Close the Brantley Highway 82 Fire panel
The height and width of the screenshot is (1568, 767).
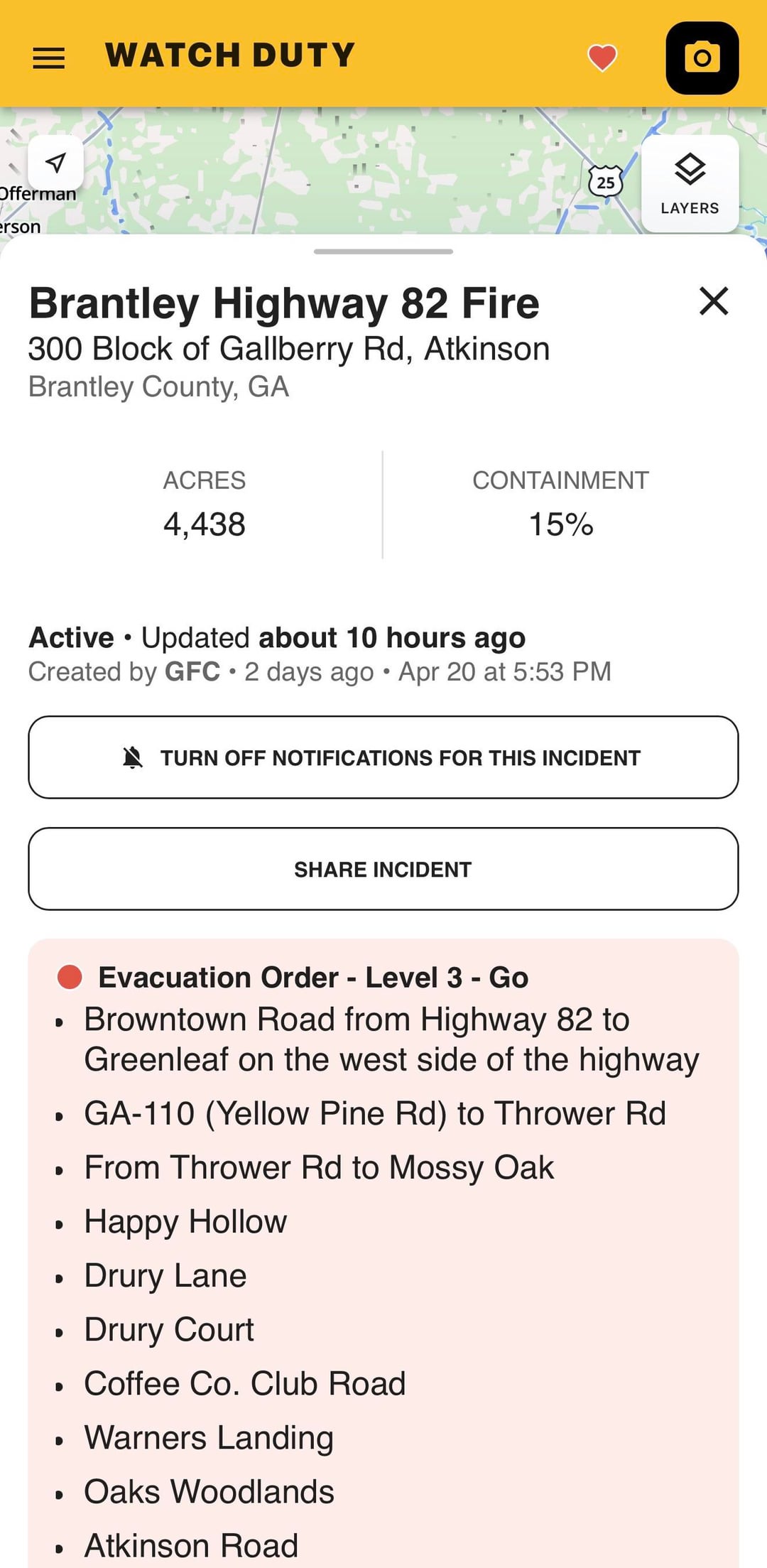713,301
